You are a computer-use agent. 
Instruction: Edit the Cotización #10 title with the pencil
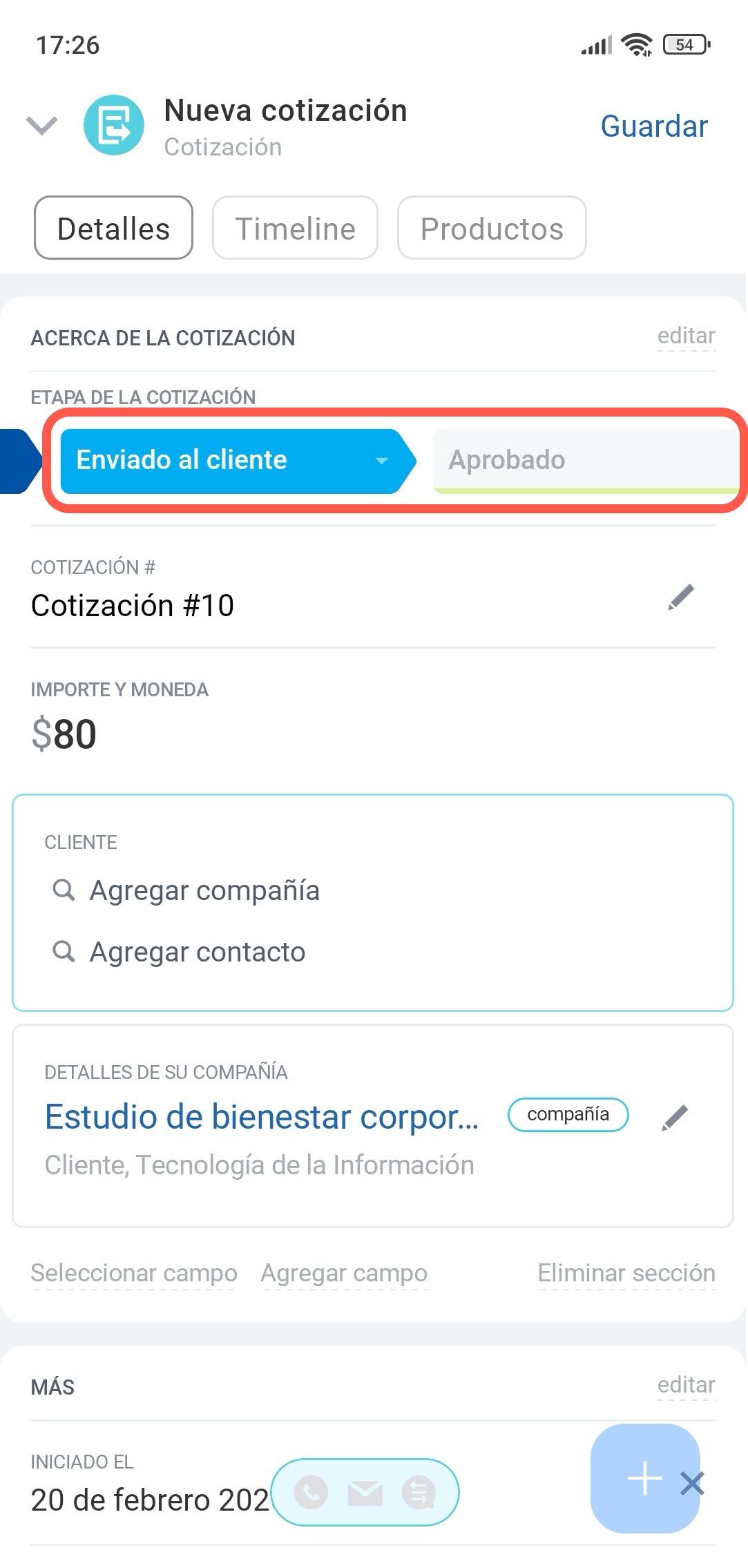(680, 597)
